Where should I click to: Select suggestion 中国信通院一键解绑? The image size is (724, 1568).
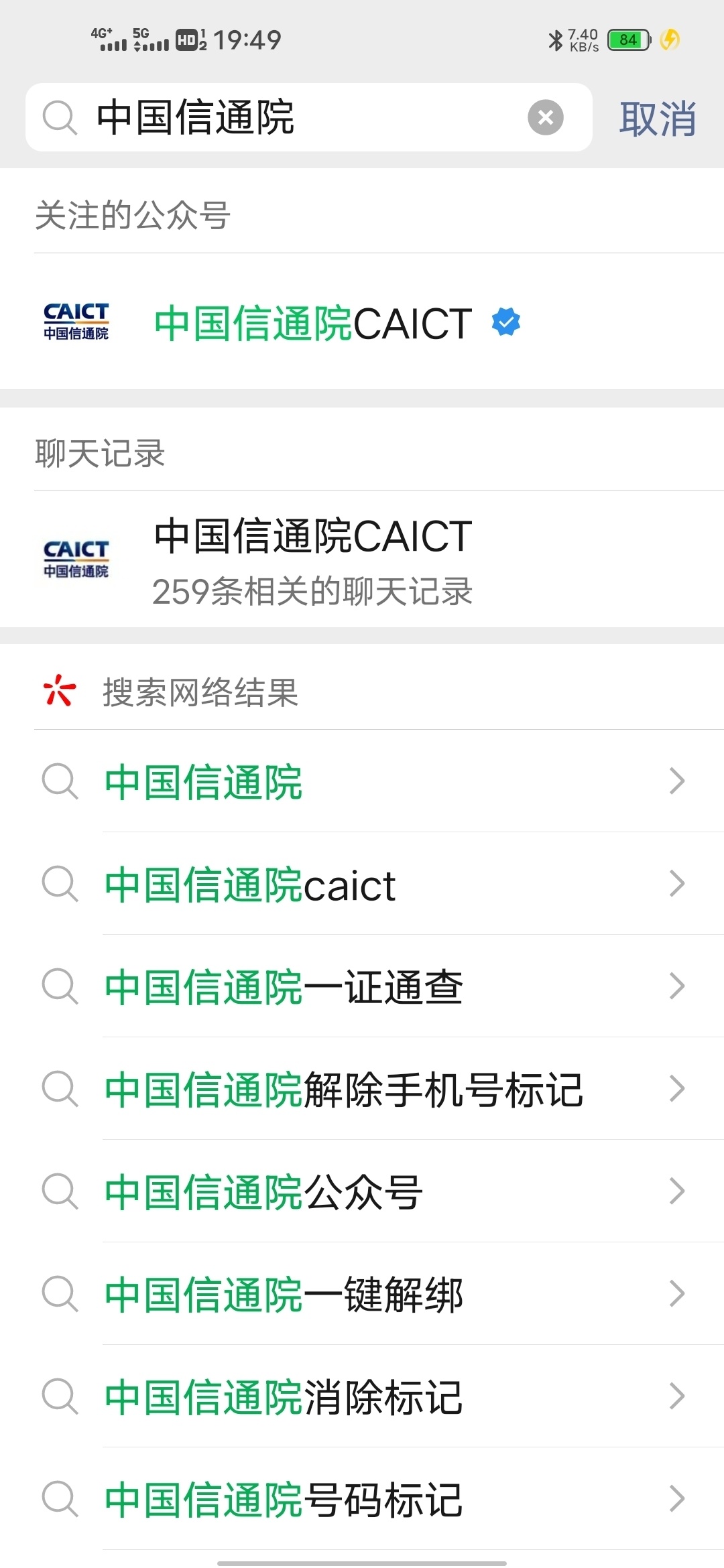(x=362, y=1295)
